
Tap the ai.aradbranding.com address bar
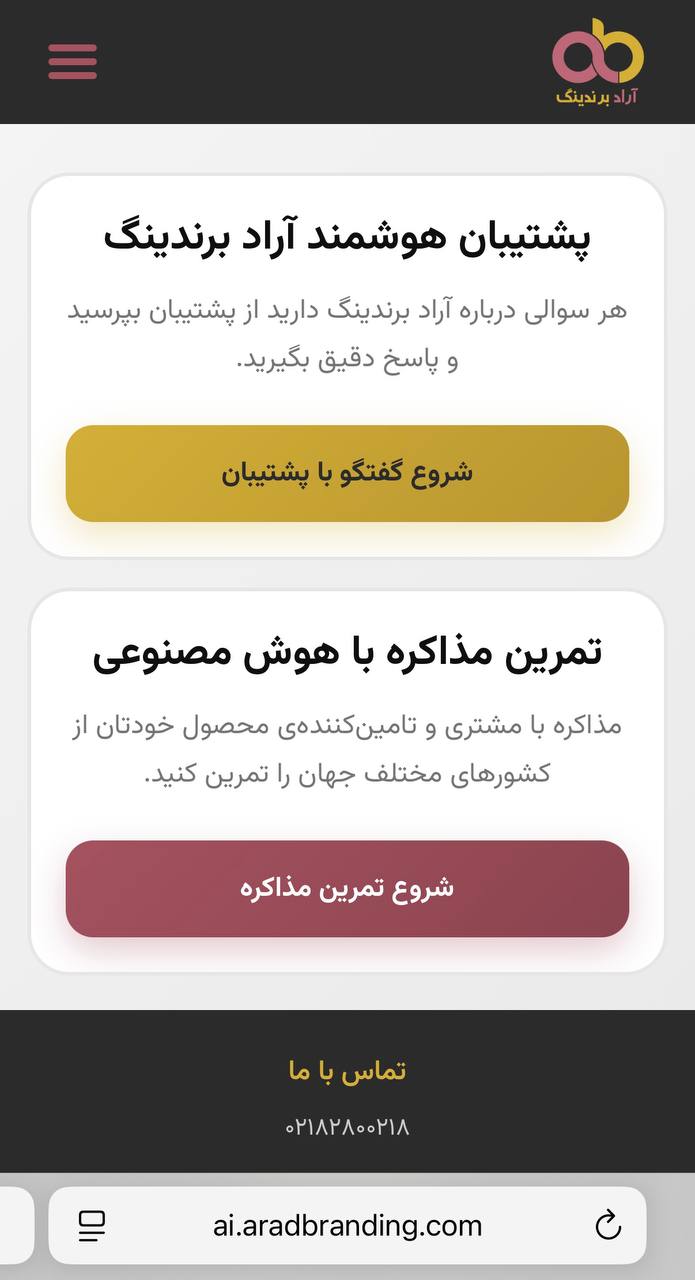[x=347, y=1225]
